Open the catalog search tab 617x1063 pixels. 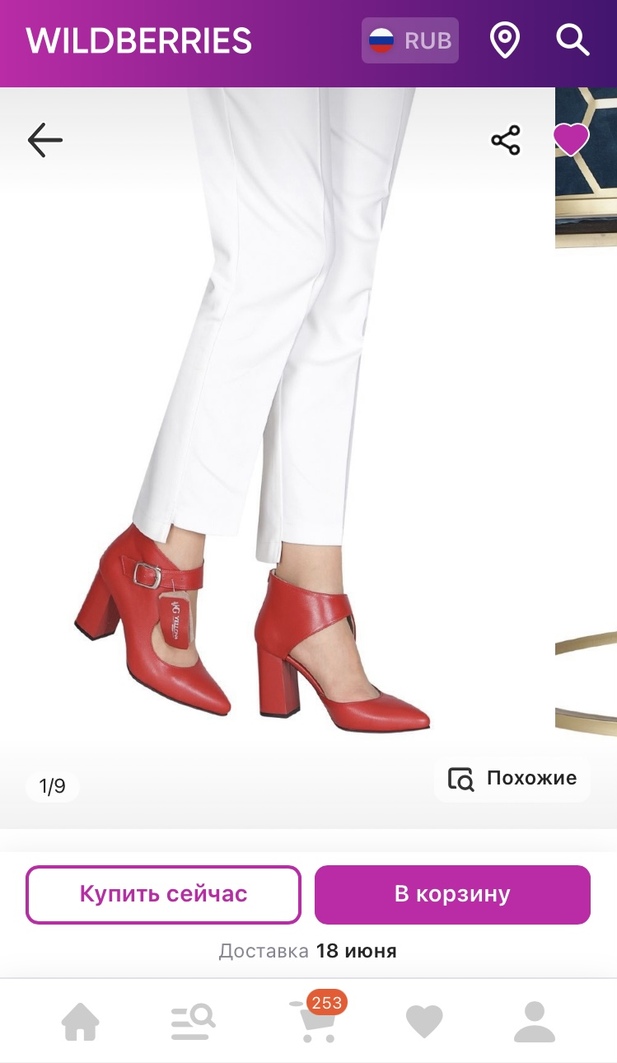193,1021
